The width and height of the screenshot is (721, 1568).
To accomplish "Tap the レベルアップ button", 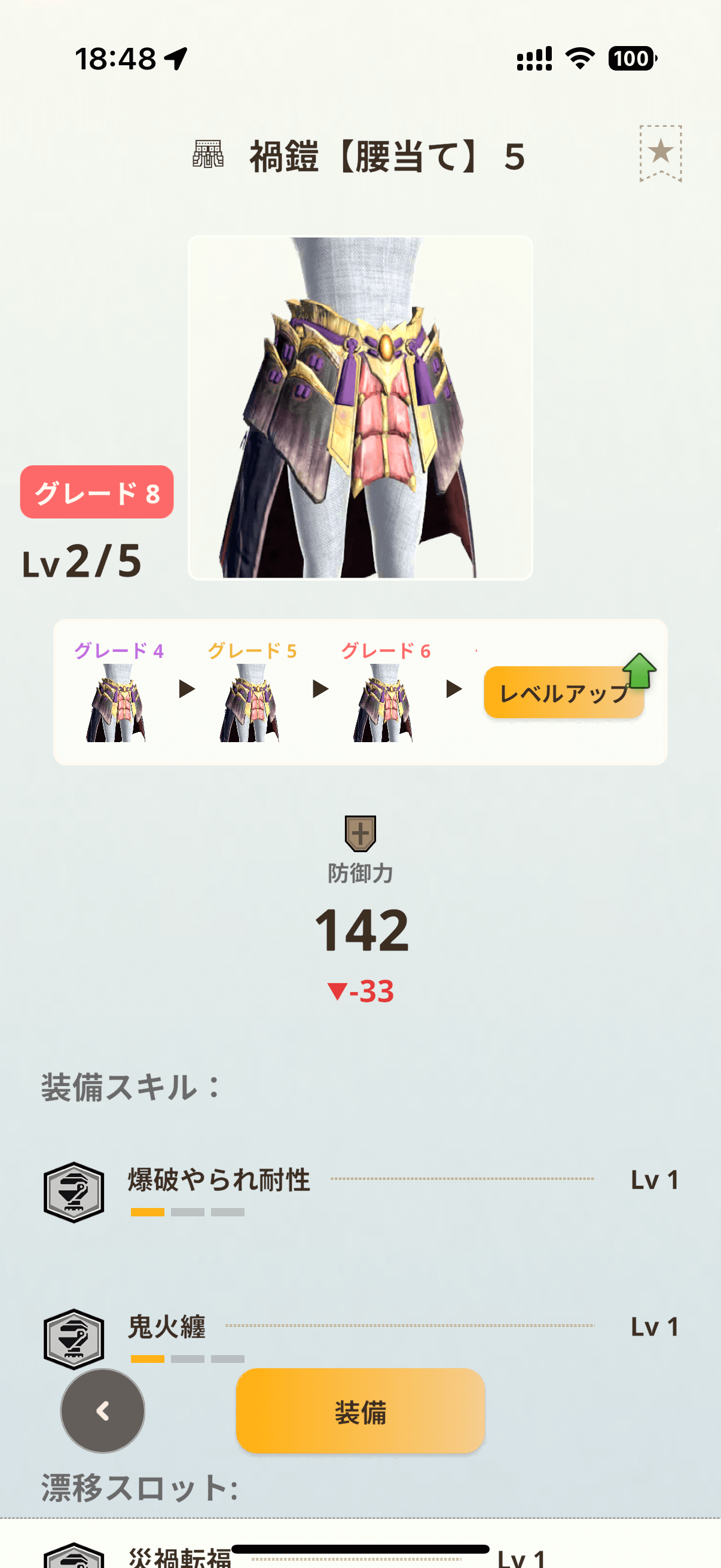I will coord(564,693).
